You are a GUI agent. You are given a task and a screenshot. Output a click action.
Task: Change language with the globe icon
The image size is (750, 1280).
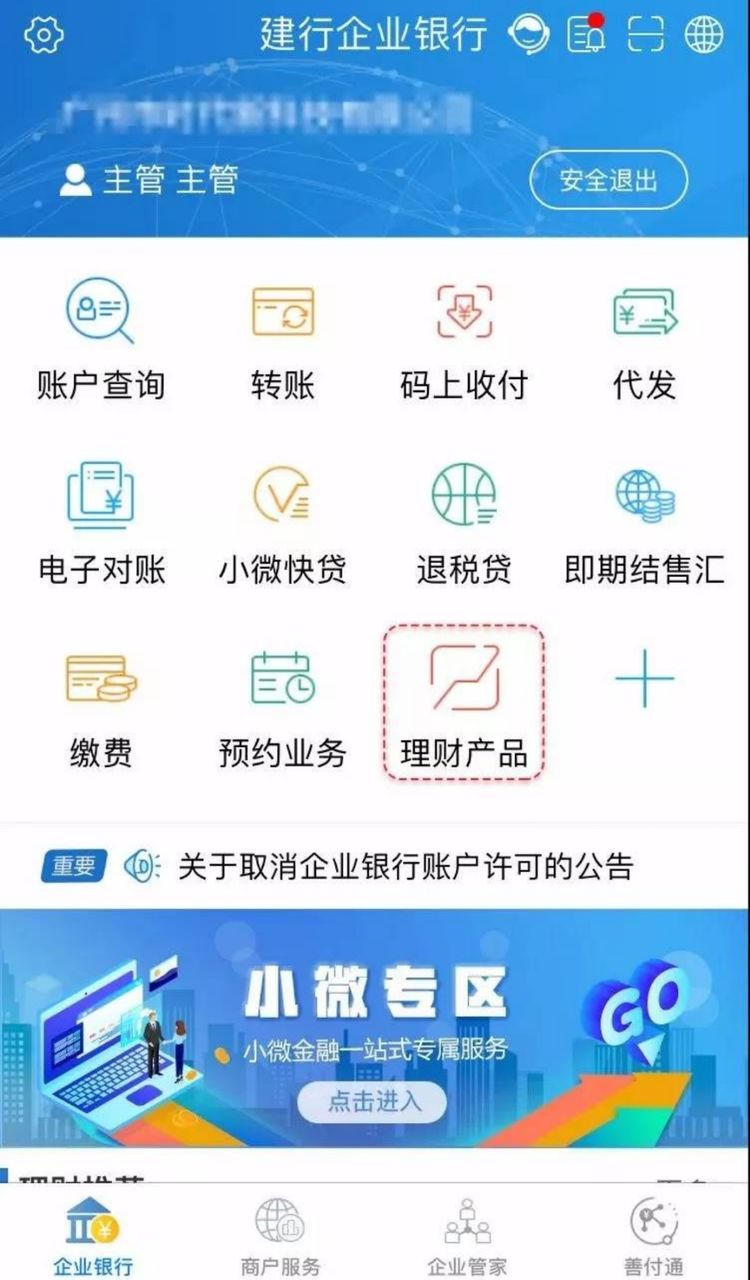704,35
